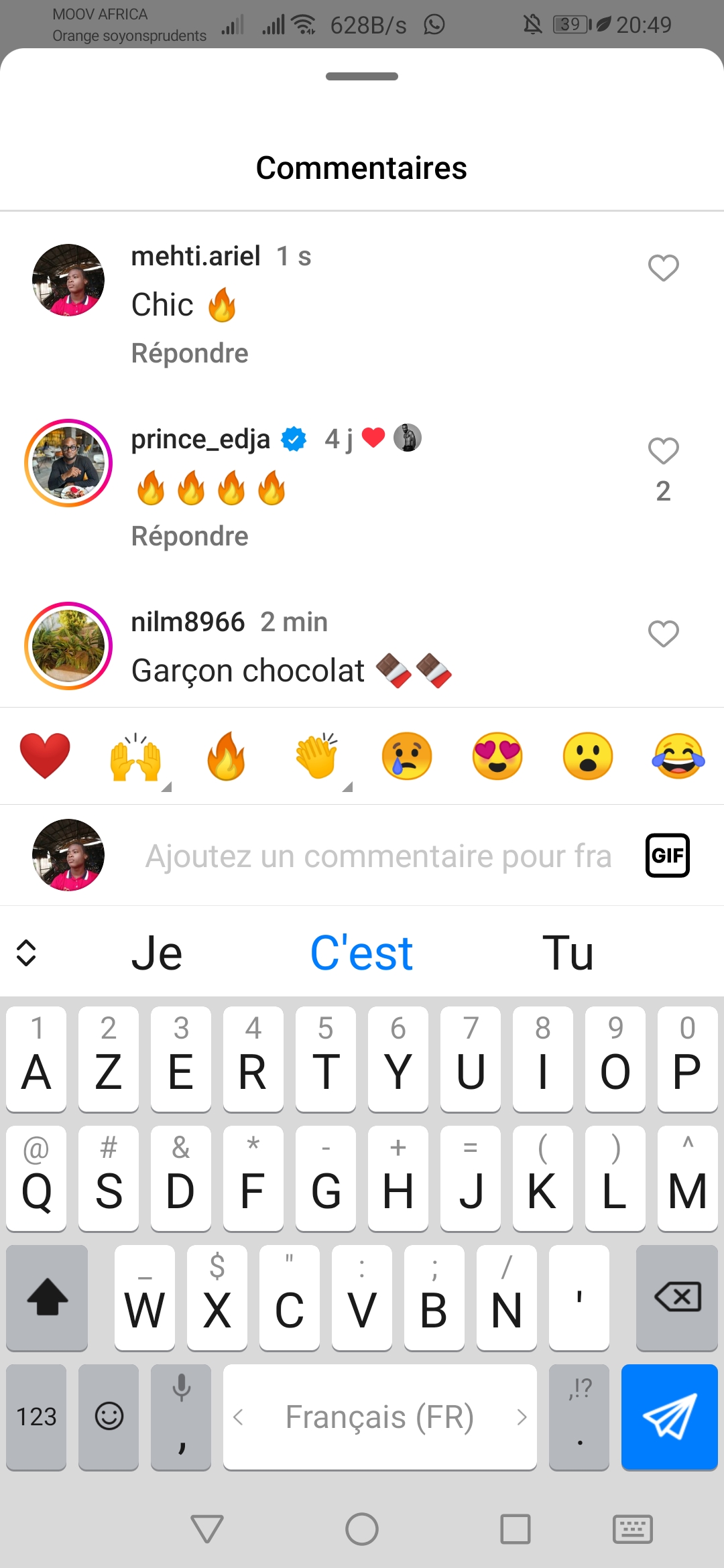Insert the crying face quick emoji
Screen dimensions: 724x1568
407,756
